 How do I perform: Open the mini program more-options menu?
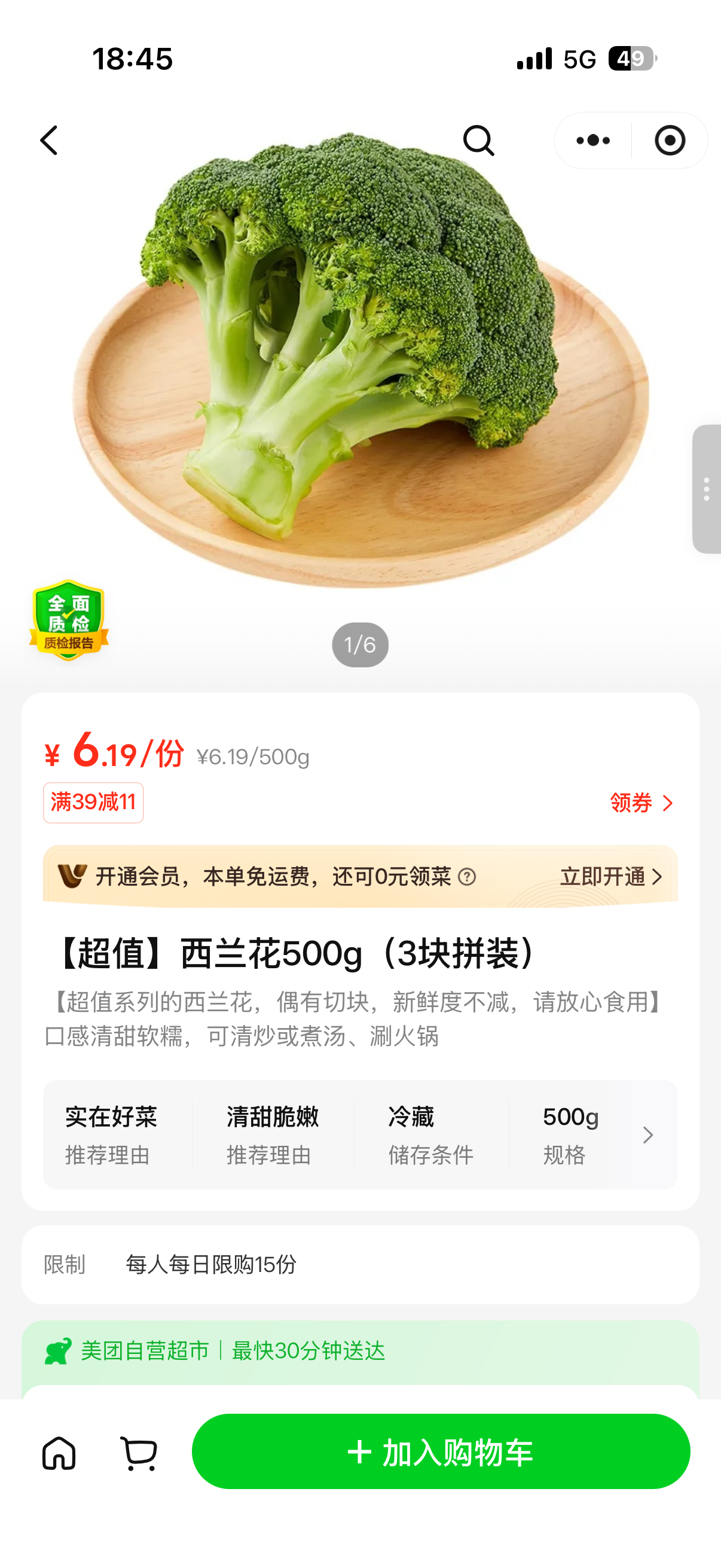[592, 141]
